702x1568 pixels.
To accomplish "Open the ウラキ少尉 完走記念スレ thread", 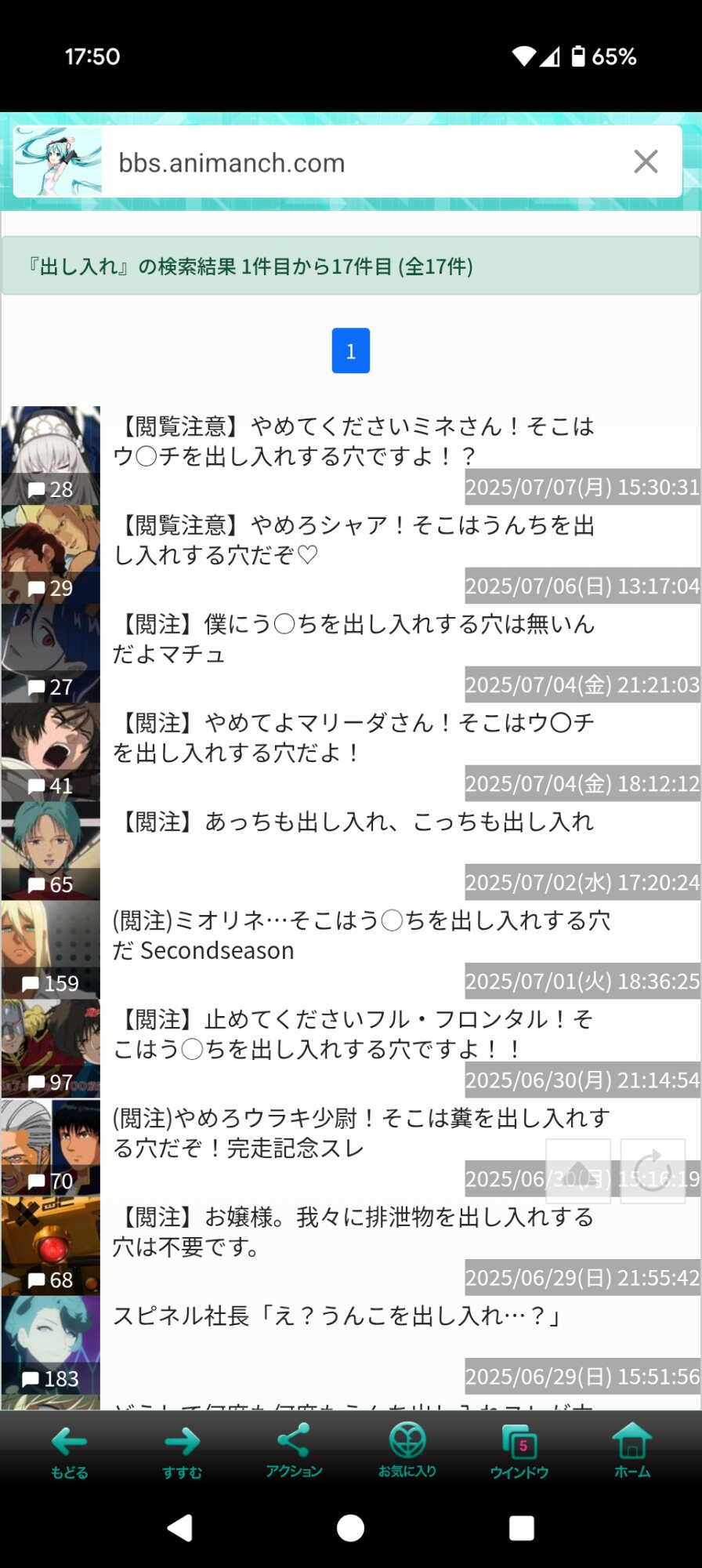I will [x=353, y=1132].
